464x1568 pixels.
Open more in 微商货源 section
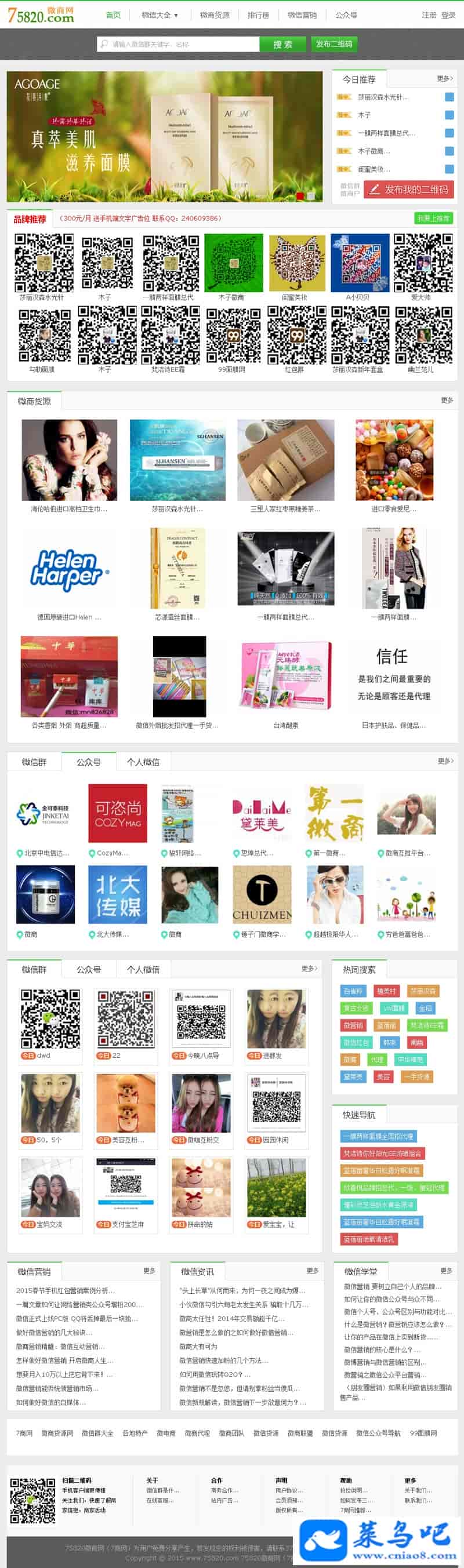click(x=447, y=400)
